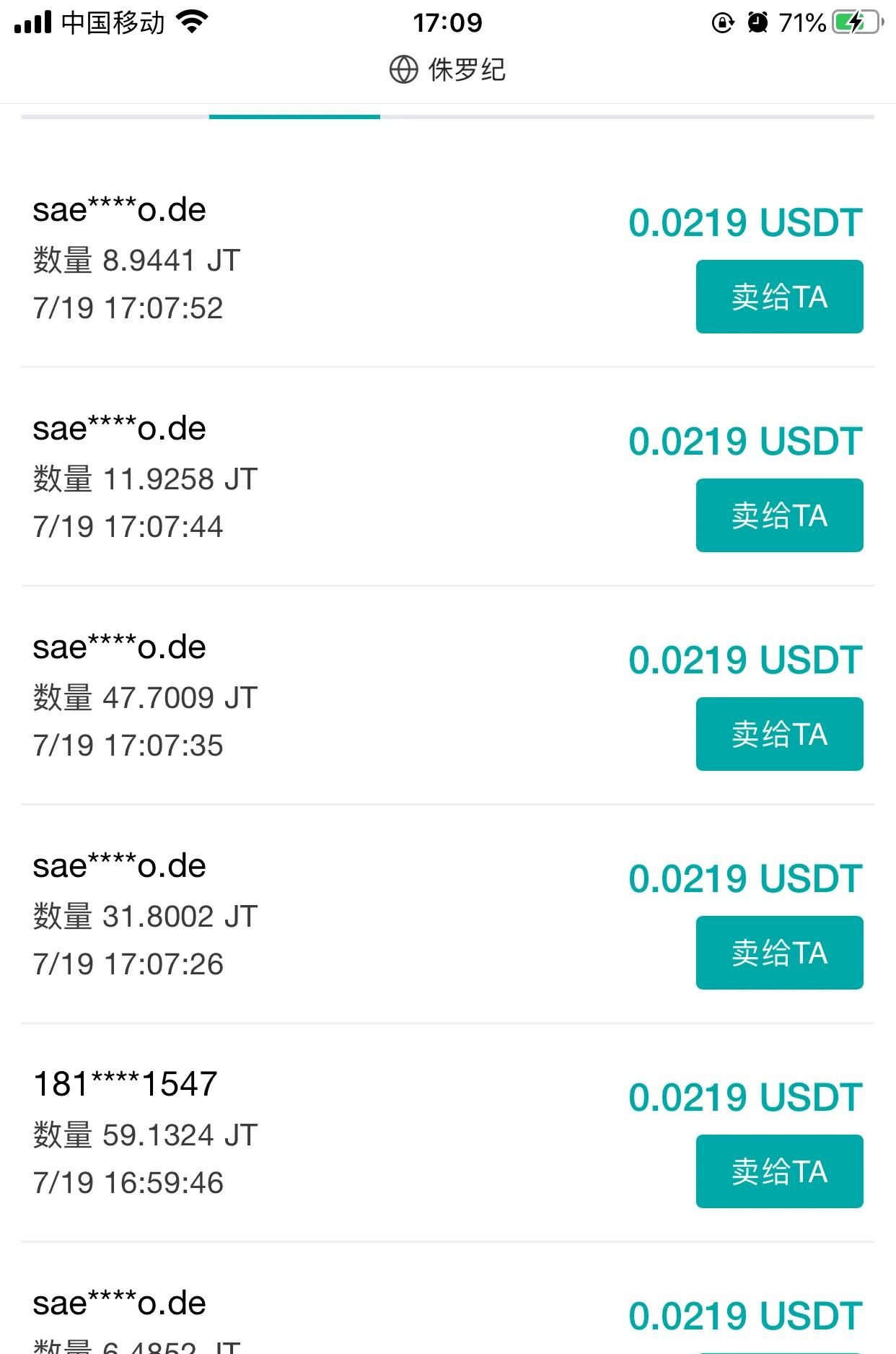896x1354 pixels.
Task: Tap the timestamp 7/19 16:59:46
Action: [x=128, y=1183]
